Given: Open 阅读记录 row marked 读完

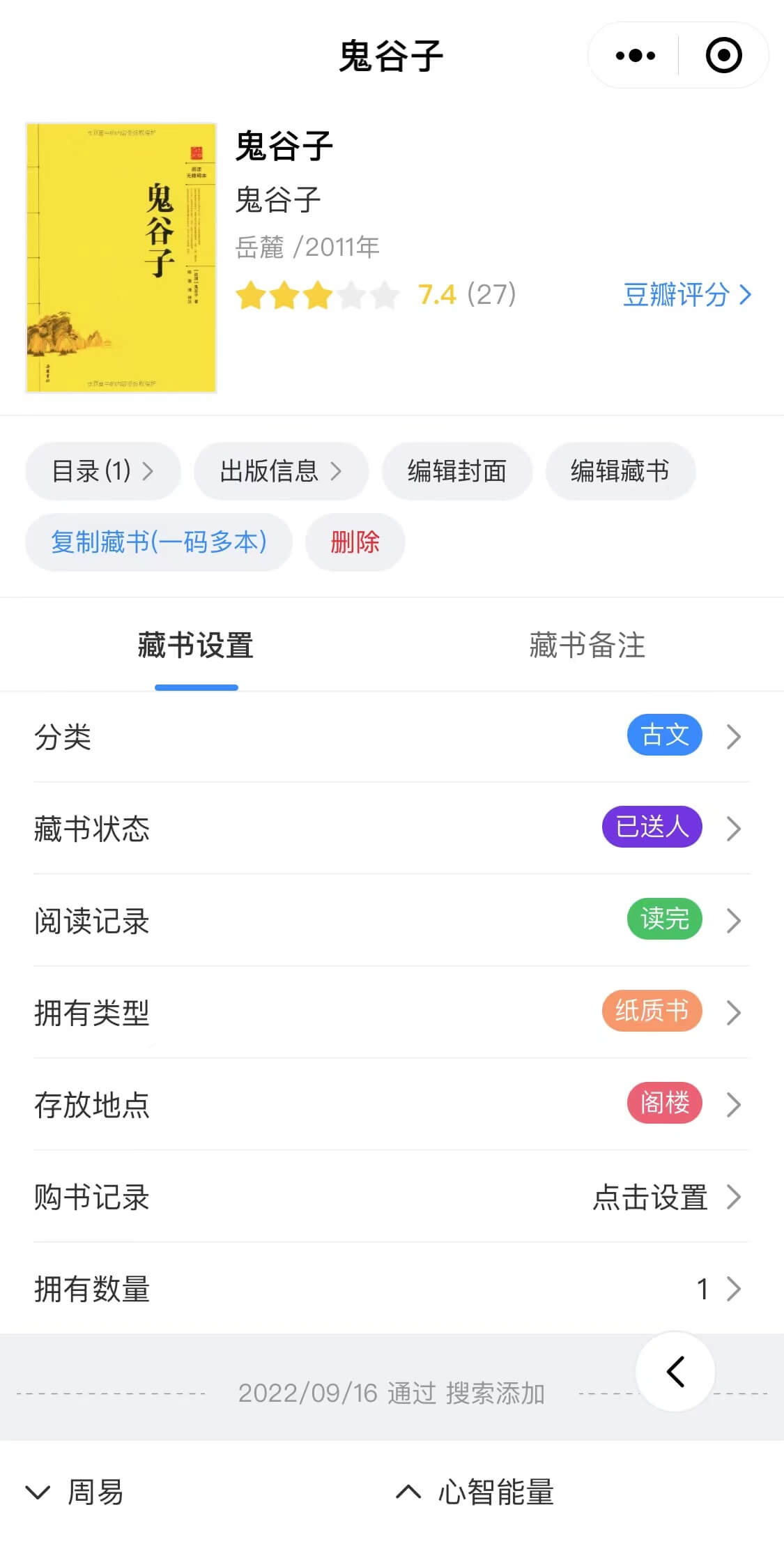Looking at the screenshot, I should tap(392, 920).
